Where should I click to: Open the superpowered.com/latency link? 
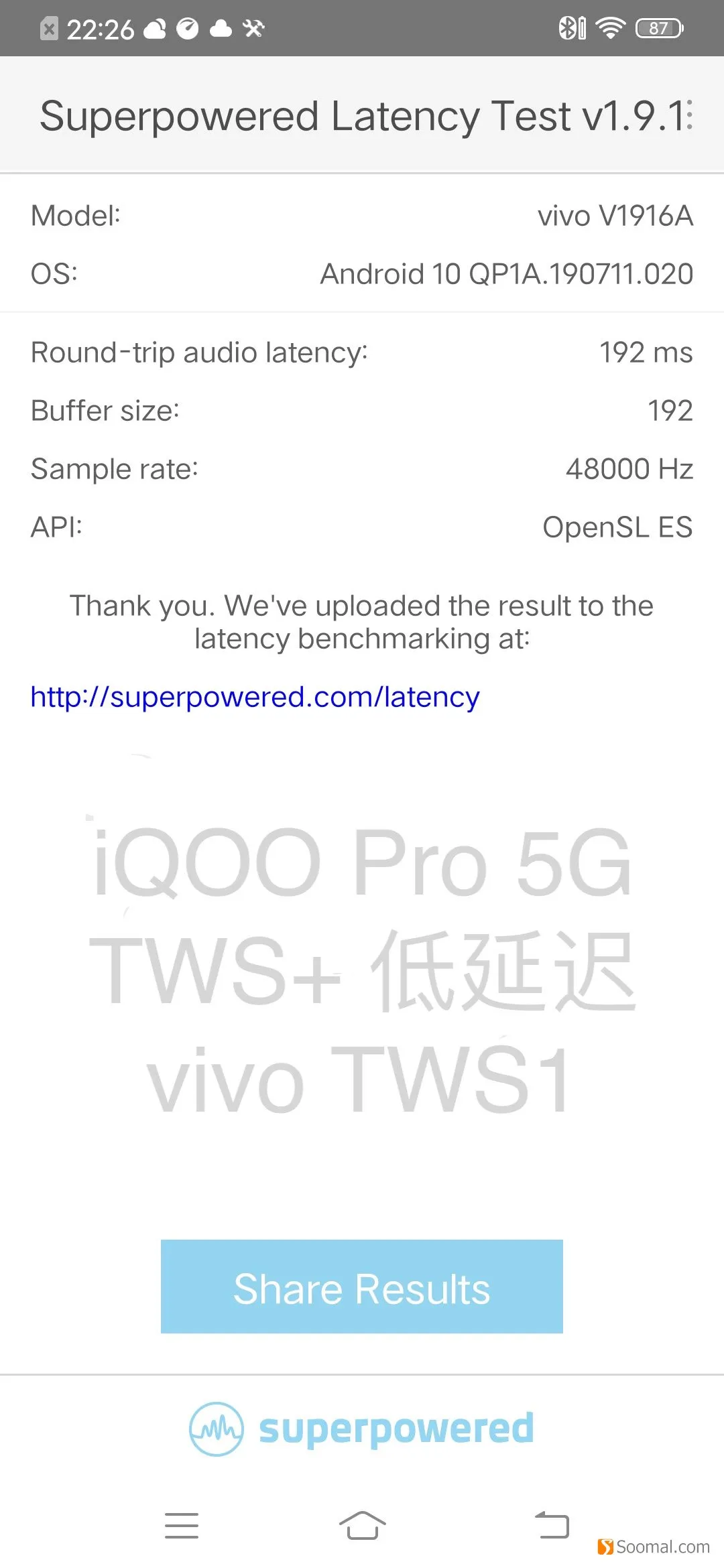[255, 697]
